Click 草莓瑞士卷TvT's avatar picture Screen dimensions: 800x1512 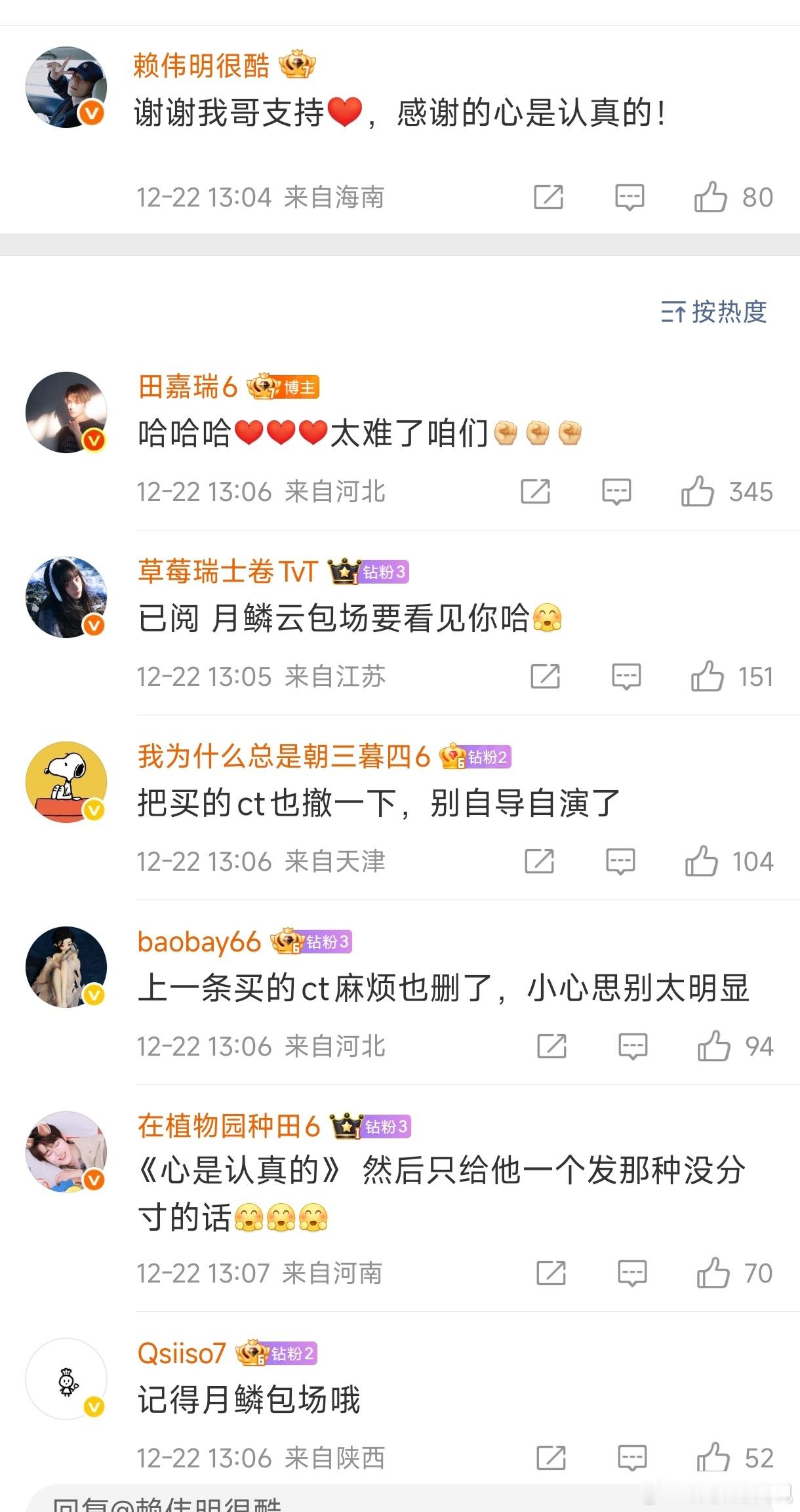pyautogui.click(x=66, y=595)
